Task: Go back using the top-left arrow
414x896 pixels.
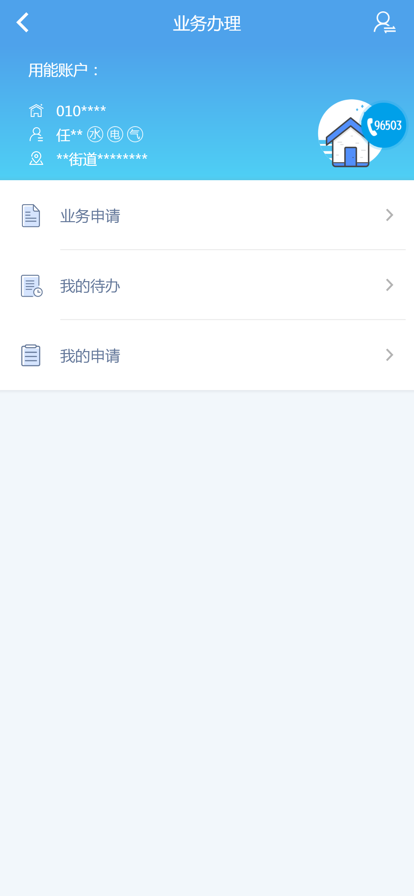Action: coord(22,23)
